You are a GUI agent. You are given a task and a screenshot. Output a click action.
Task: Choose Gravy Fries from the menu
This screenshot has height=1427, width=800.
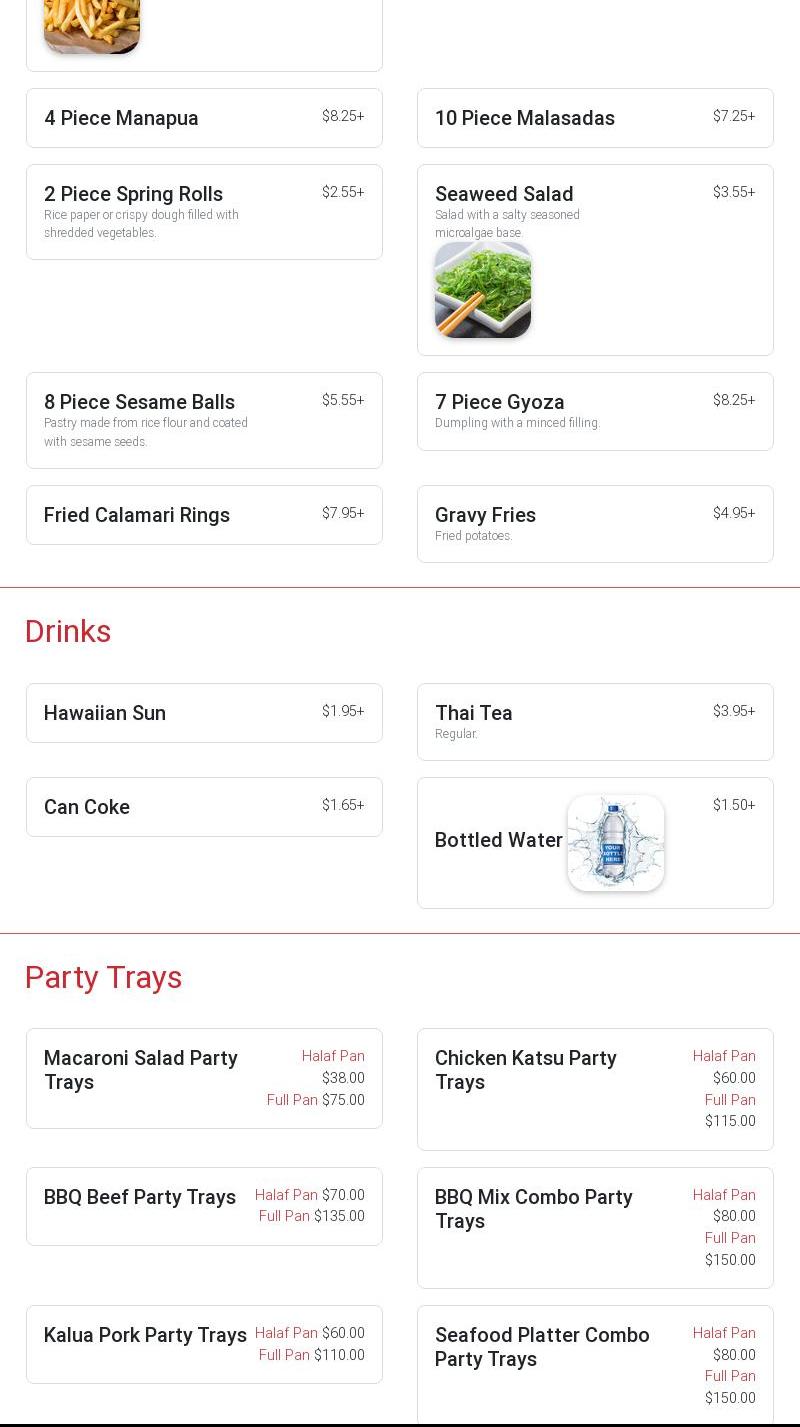pyautogui.click(x=595, y=524)
